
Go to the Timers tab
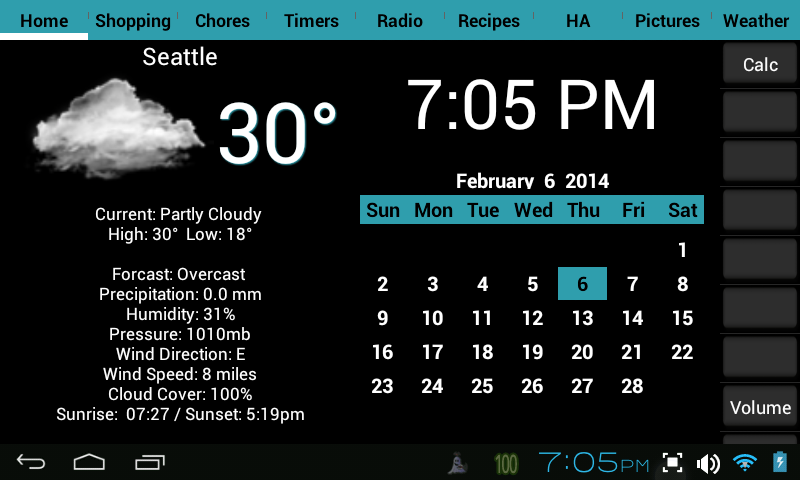click(x=311, y=20)
